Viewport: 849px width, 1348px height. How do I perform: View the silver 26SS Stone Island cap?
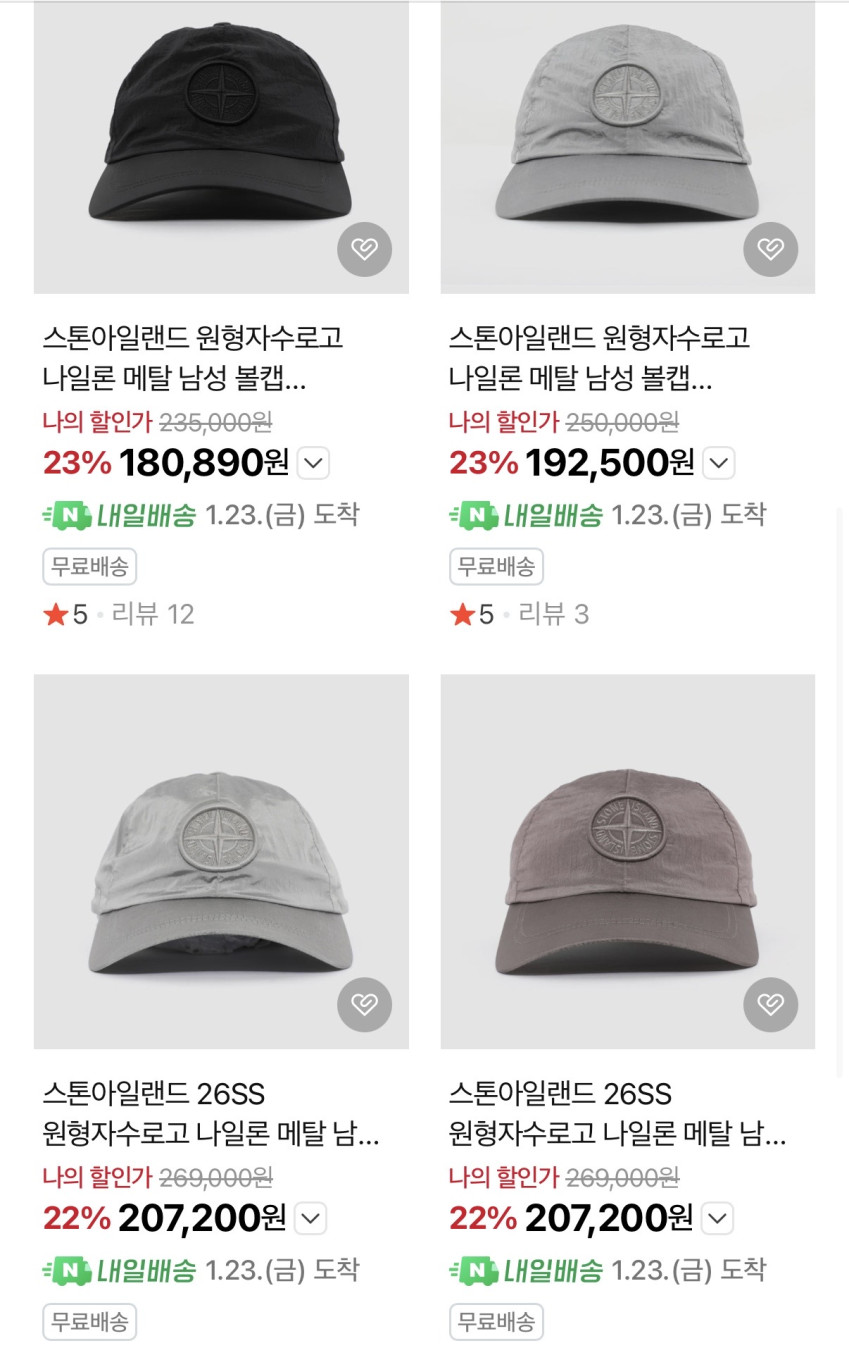[221, 860]
